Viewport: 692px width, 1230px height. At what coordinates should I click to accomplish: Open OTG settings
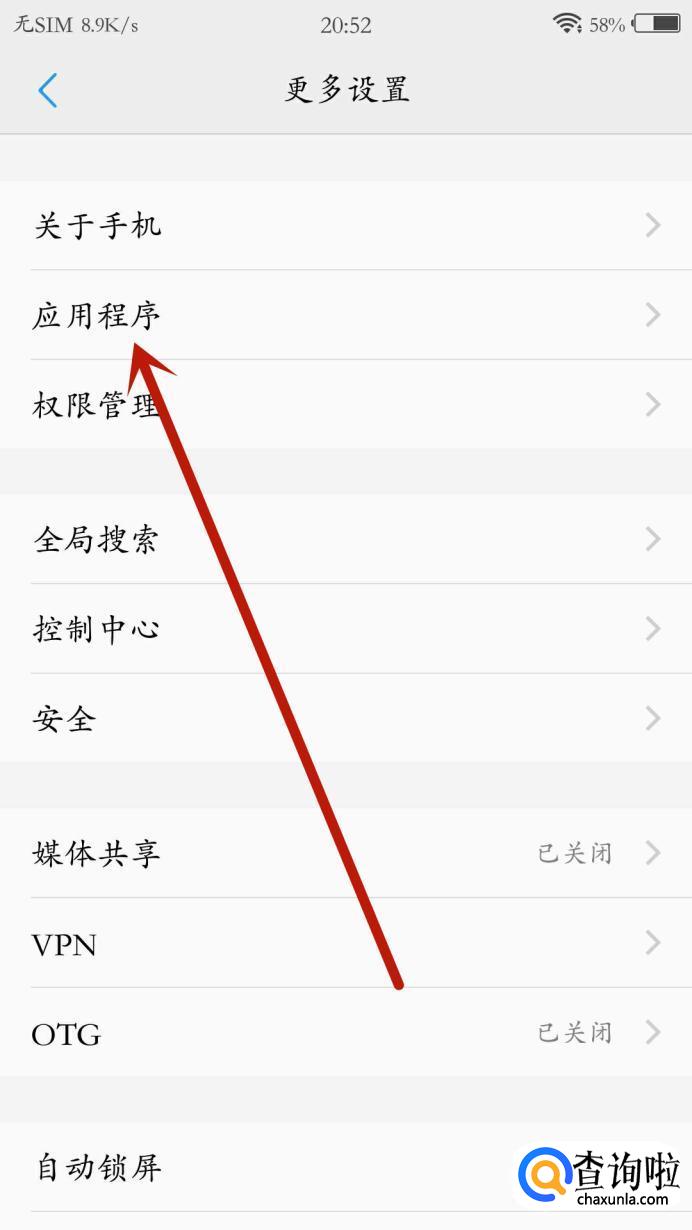coord(346,1032)
